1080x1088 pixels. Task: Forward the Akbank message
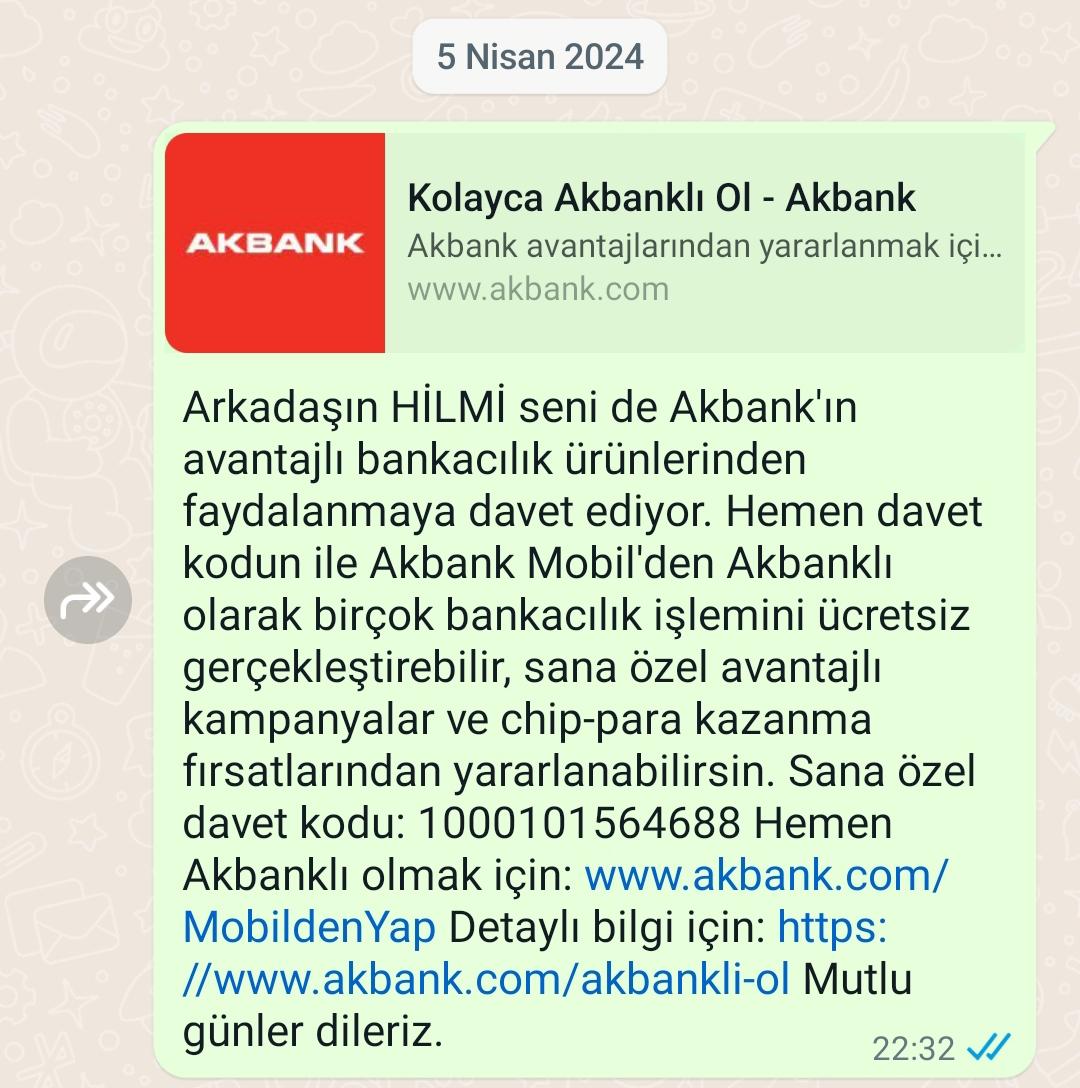(x=88, y=599)
